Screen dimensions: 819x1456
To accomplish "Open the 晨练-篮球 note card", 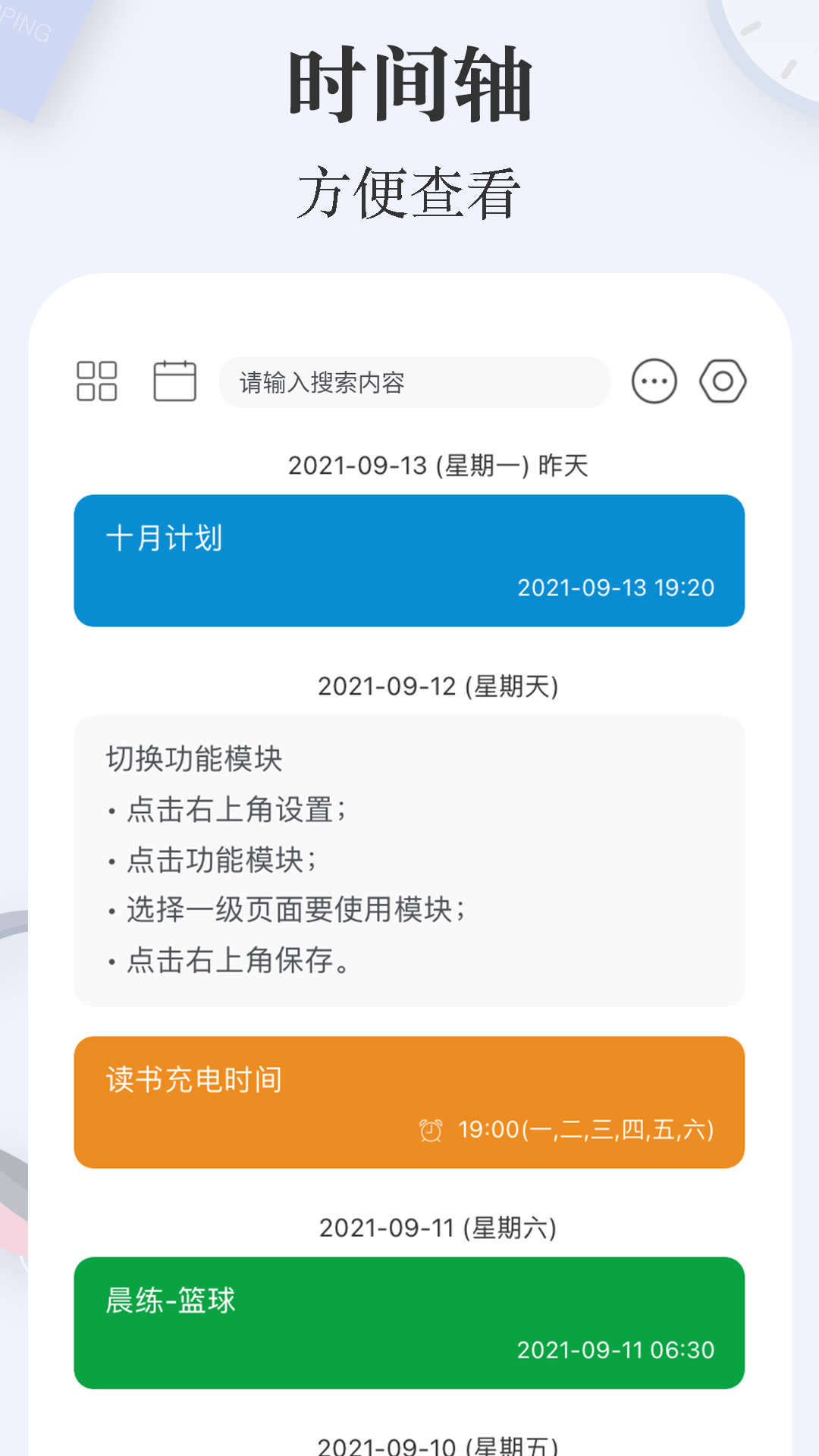I will (409, 1323).
